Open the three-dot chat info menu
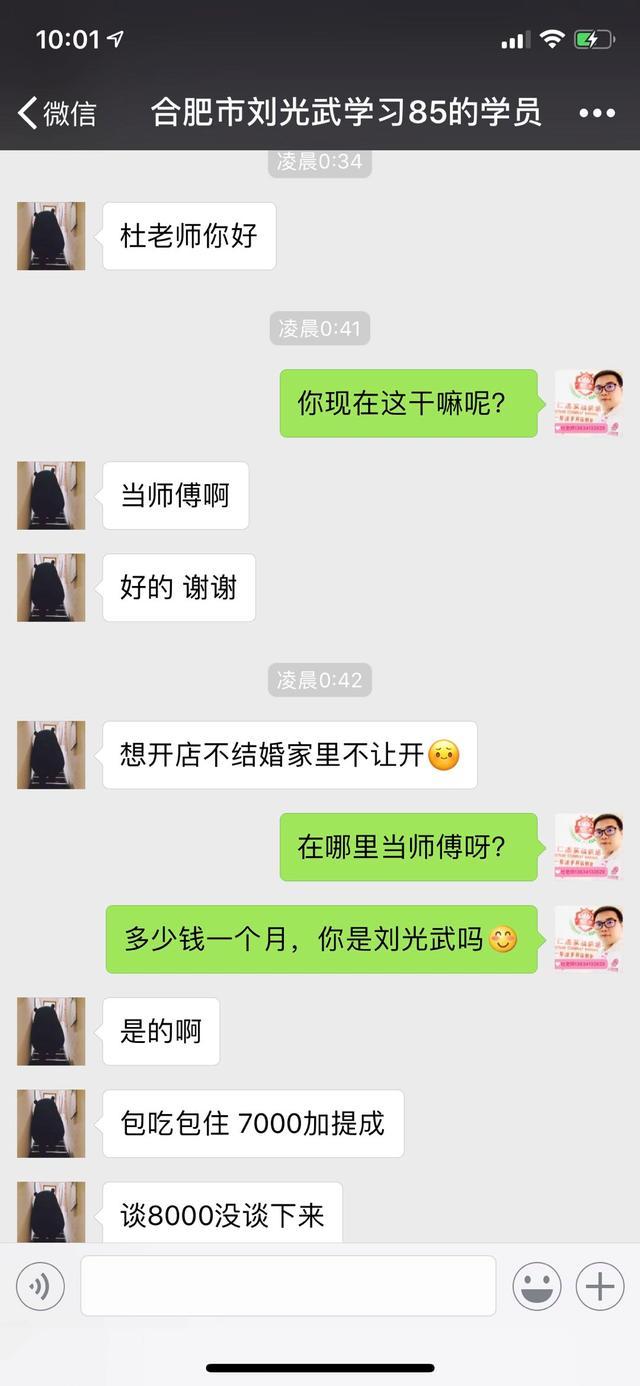This screenshot has width=640, height=1386. coord(597,112)
